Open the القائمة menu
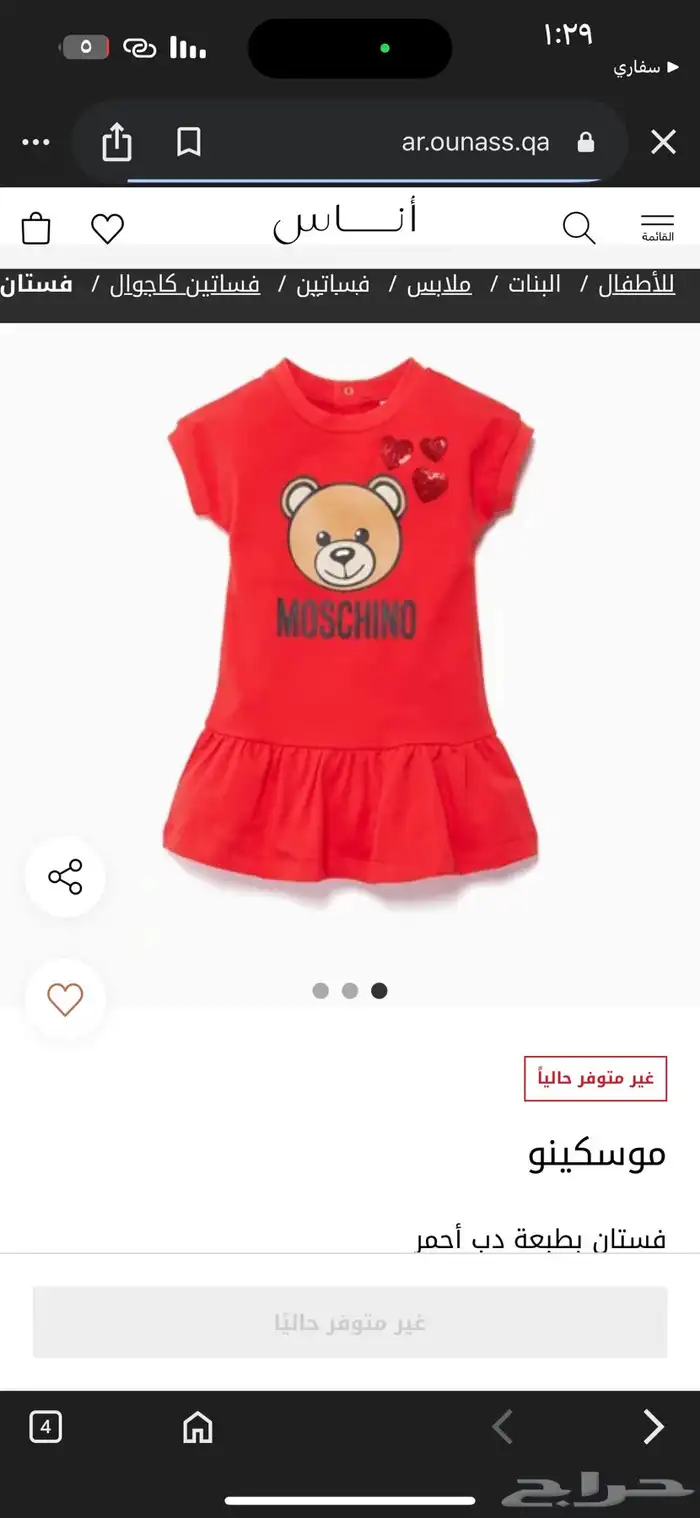Screen dimensions: 700x1518 pyautogui.click(x=657, y=227)
